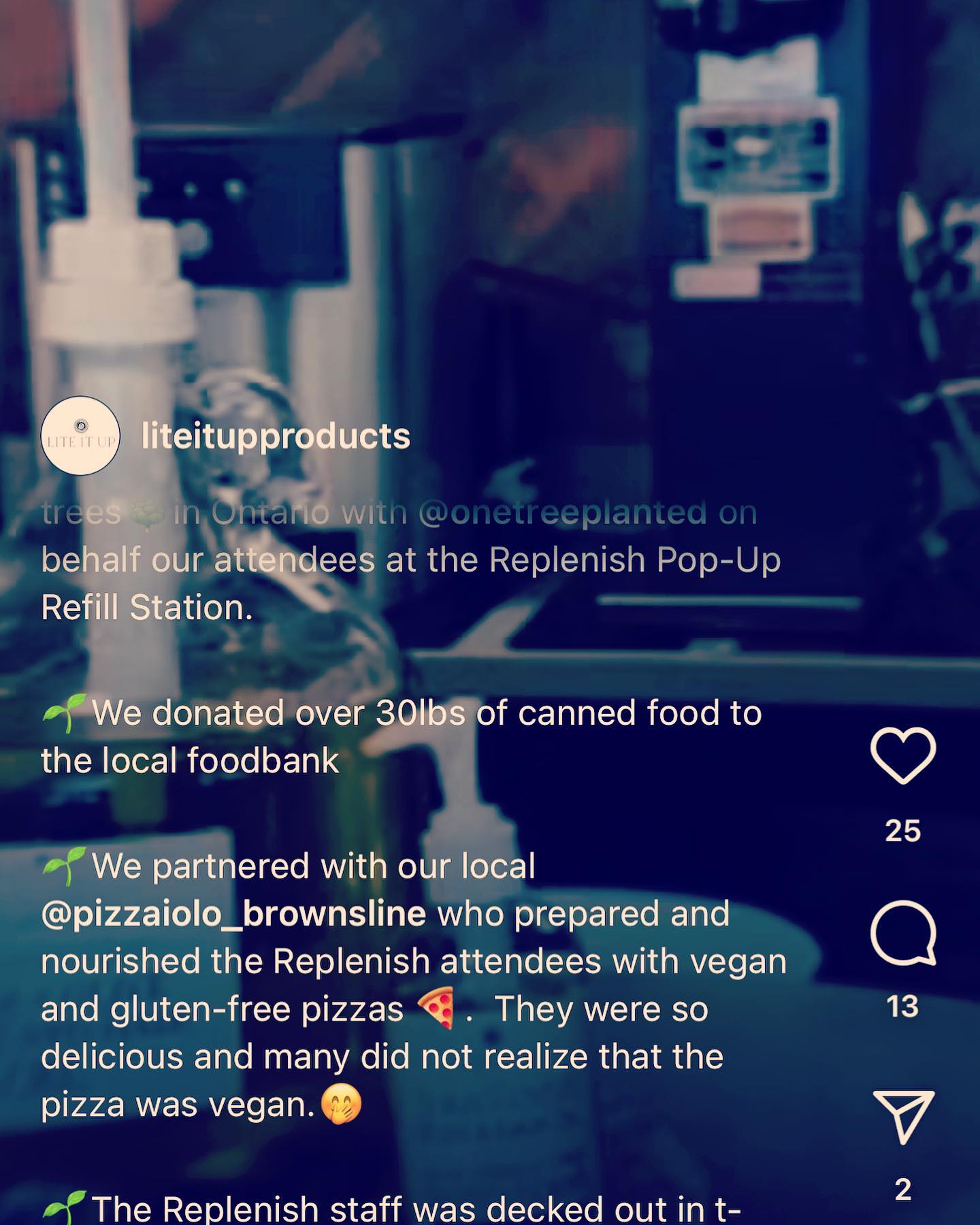Like this reel with the heart icon
The width and height of the screenshot is (980, 1225).
point(903,755)
